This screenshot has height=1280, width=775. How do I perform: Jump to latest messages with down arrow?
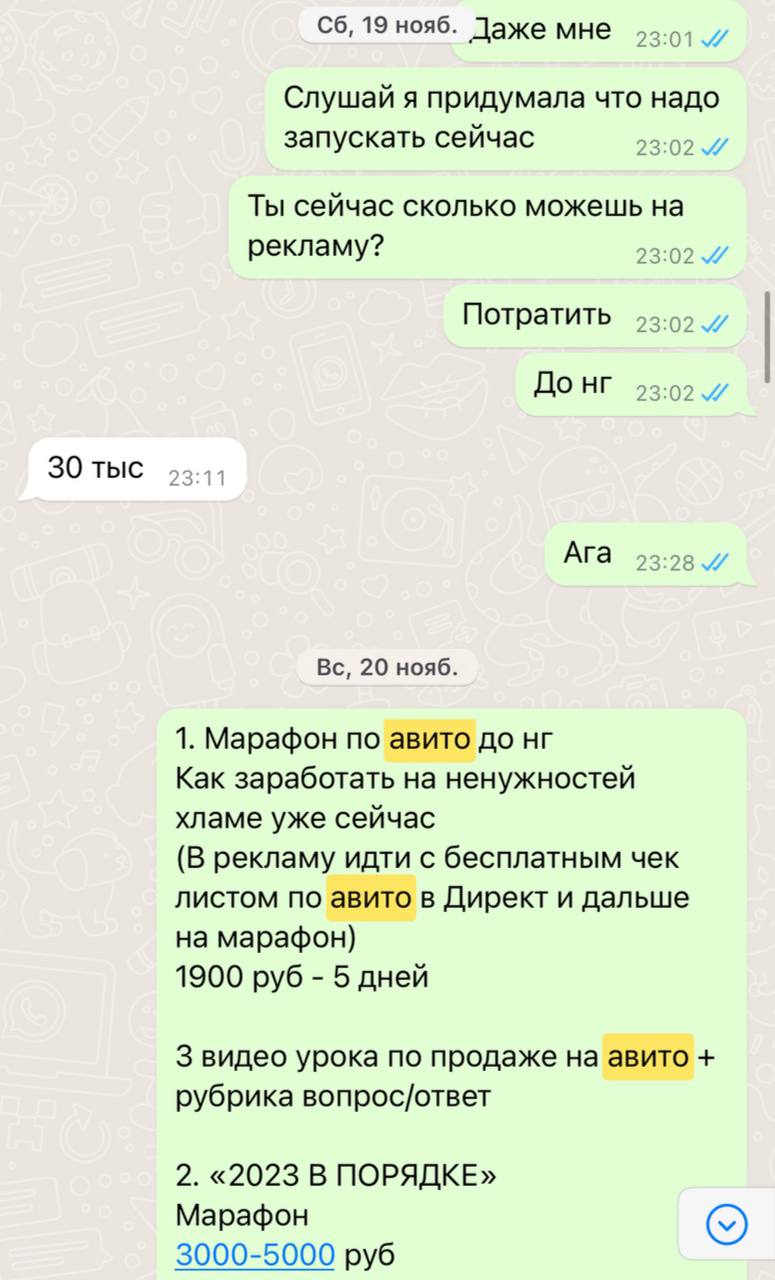726,1223
